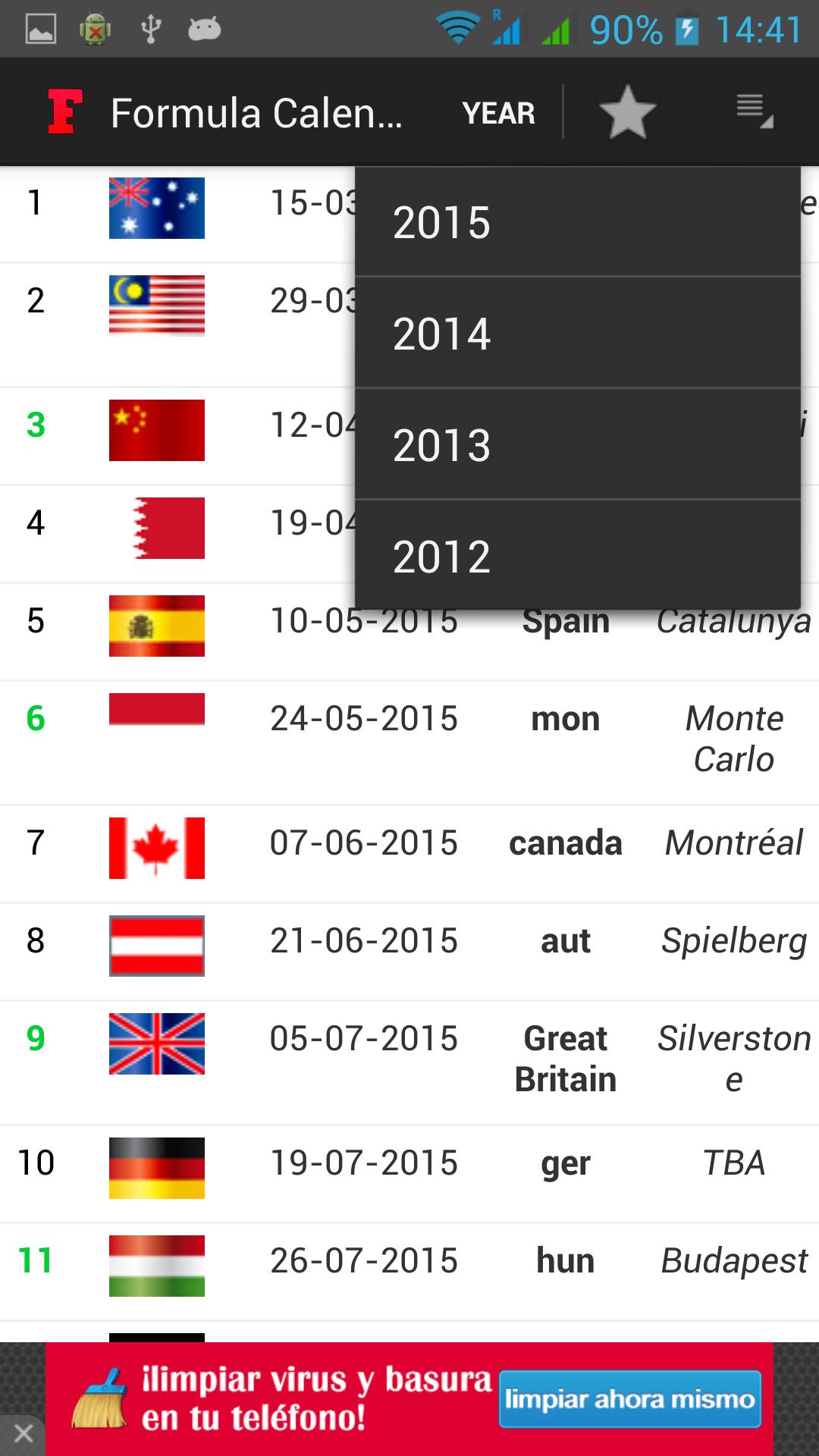Dismiss the ad banner
The image size is (819, 1456).
pos(23,1433)
